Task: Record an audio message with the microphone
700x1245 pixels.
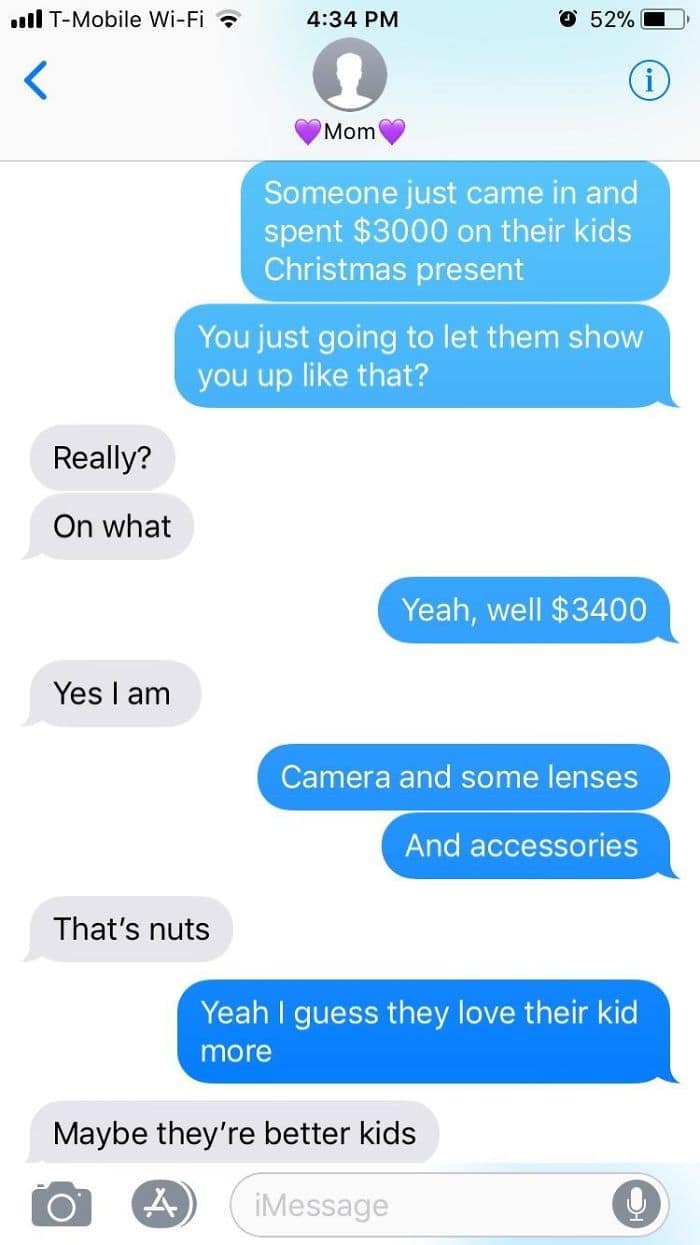Action: (x=635, y=1204)
